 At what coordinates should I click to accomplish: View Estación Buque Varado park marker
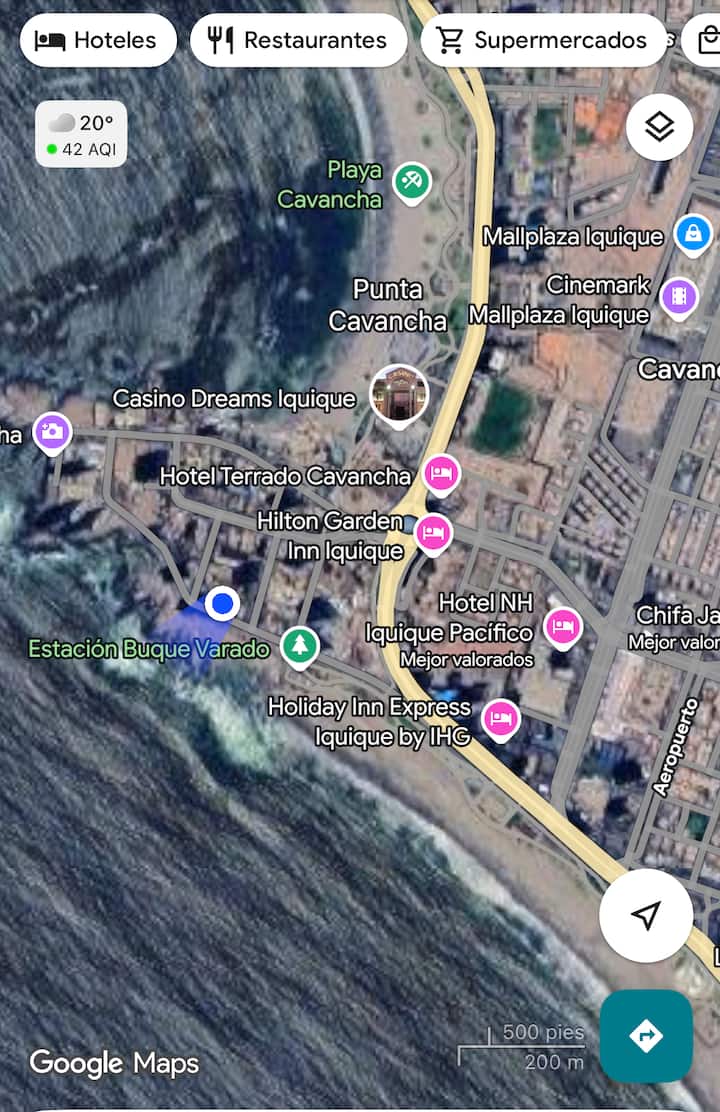click(298, 645)
